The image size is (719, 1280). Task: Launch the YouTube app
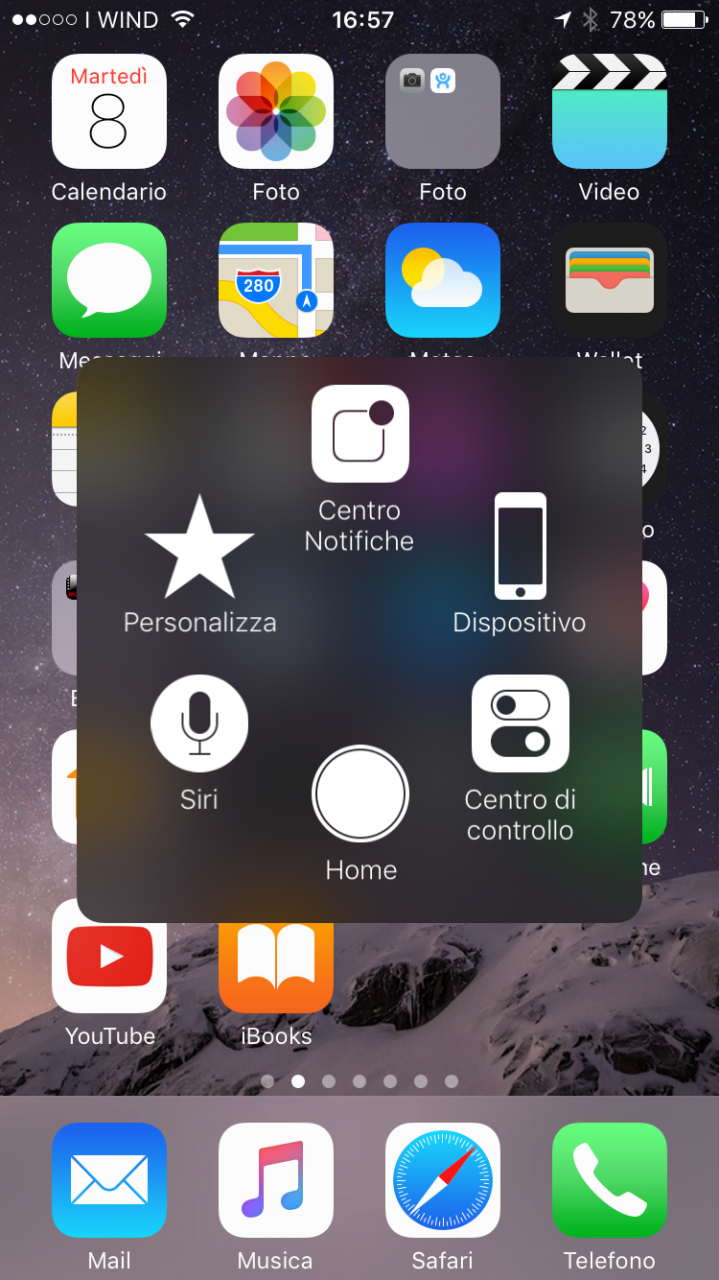pyautogui.click(x=109, y=956)
